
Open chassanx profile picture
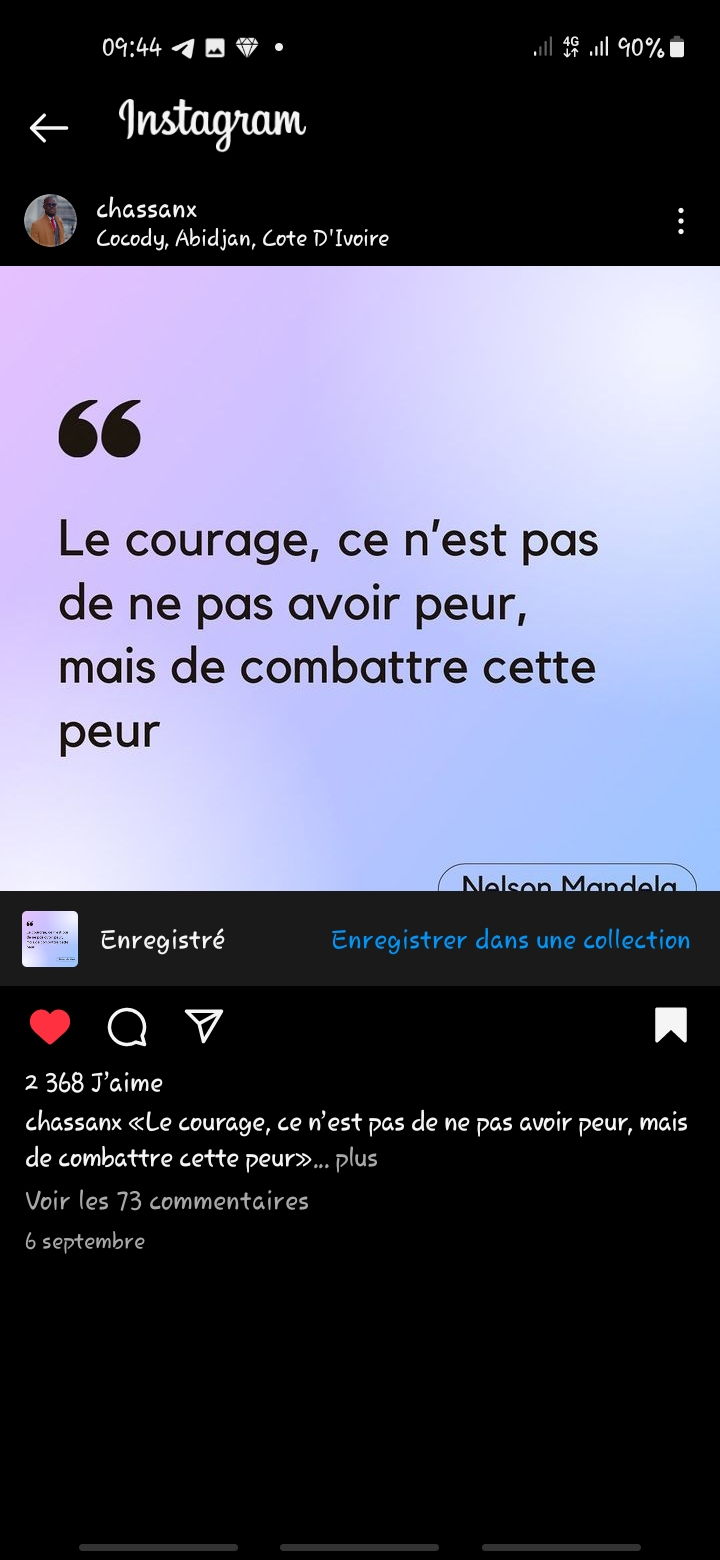(50, 221)
